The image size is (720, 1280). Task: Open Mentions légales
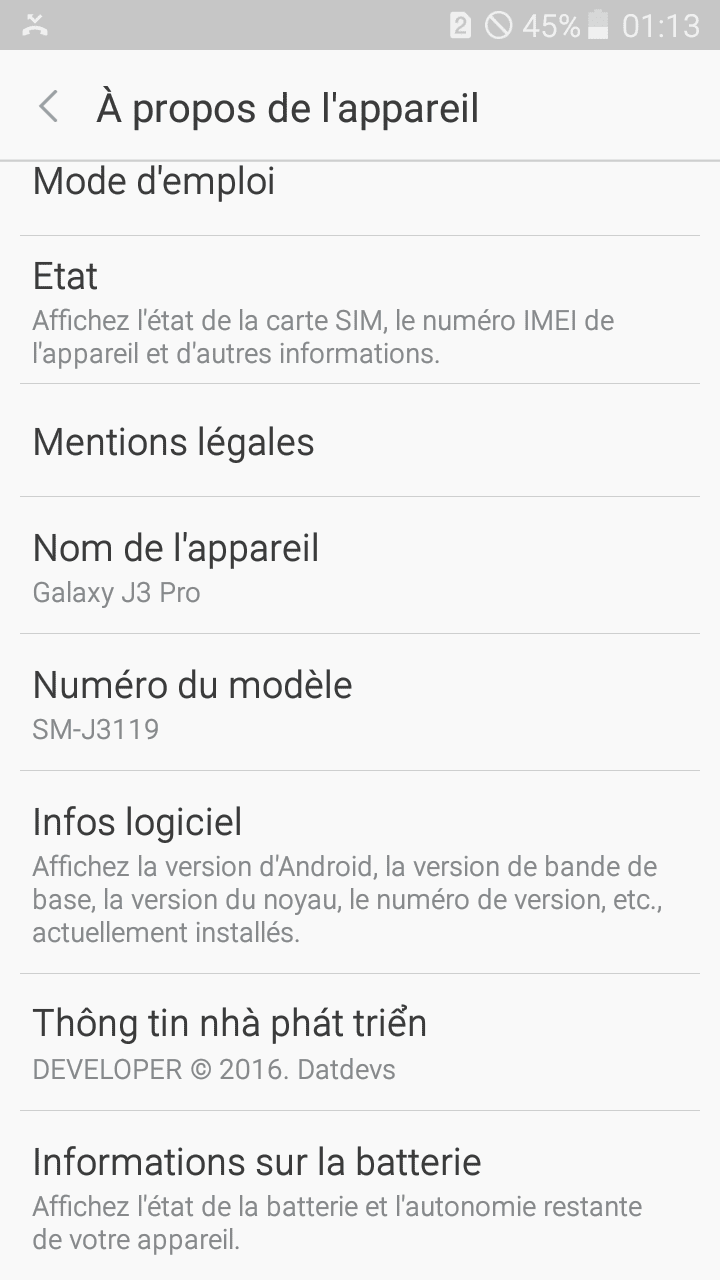360,441
